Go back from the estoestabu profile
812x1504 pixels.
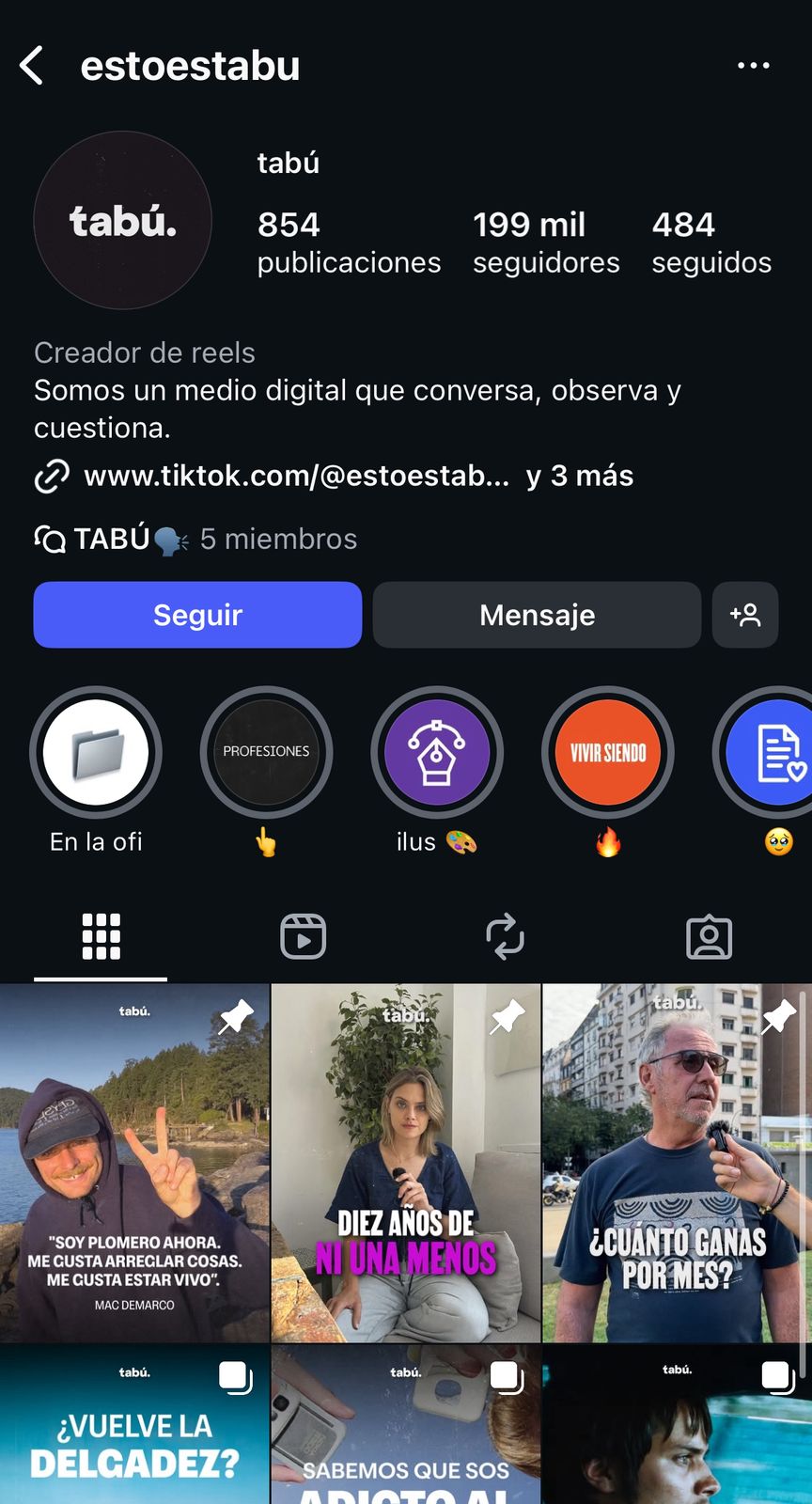(32, 66)
